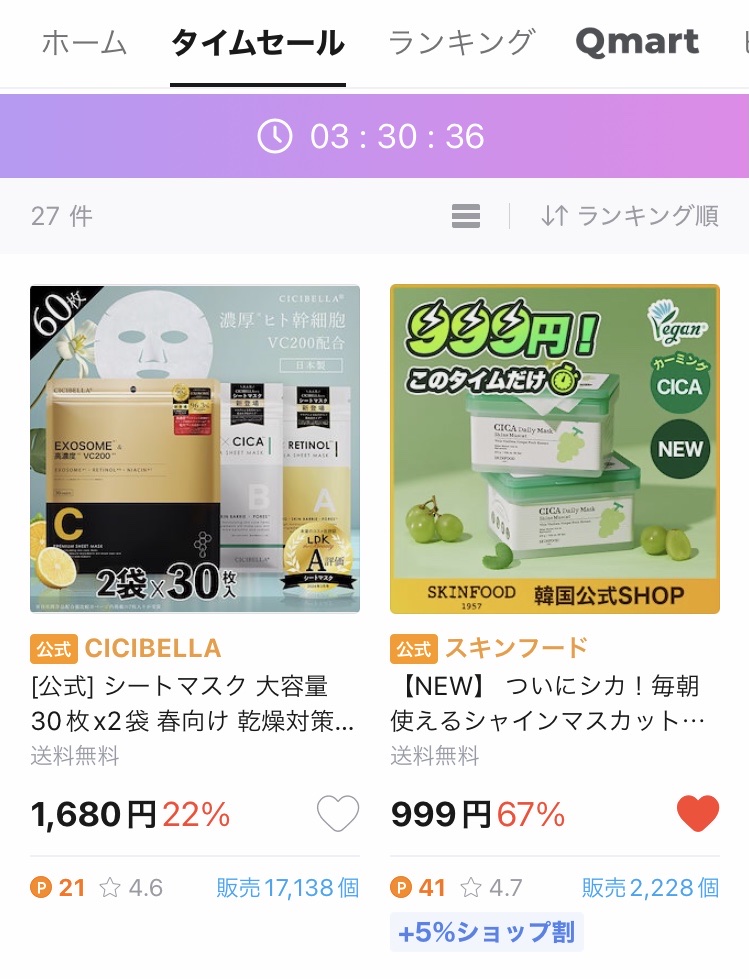Visit the CICIBELLA shop link
Viewport: 749px width, 979px height.
pyautogui.click(x=153, y=648)
